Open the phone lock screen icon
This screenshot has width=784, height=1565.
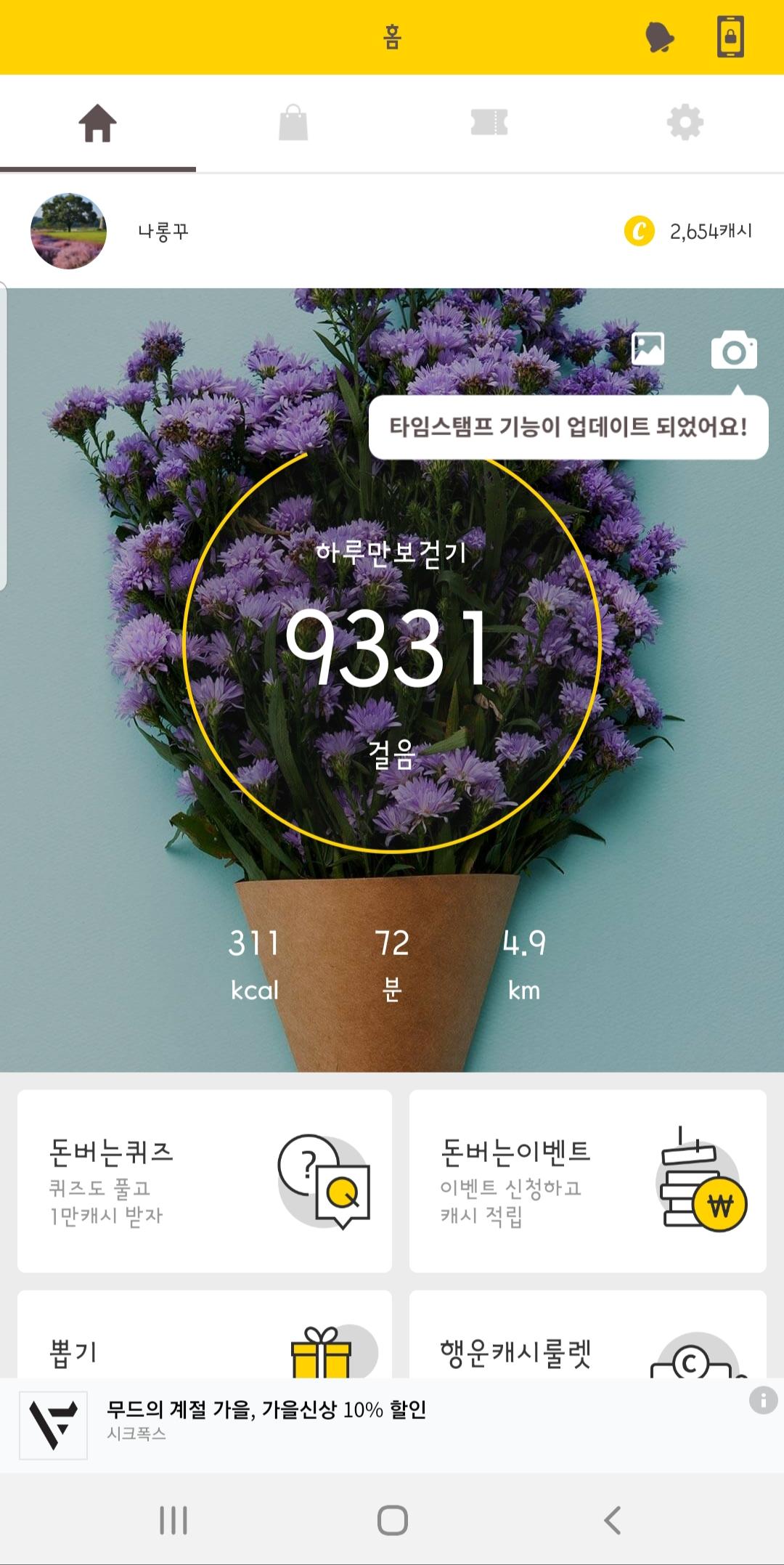coord(730,37)
